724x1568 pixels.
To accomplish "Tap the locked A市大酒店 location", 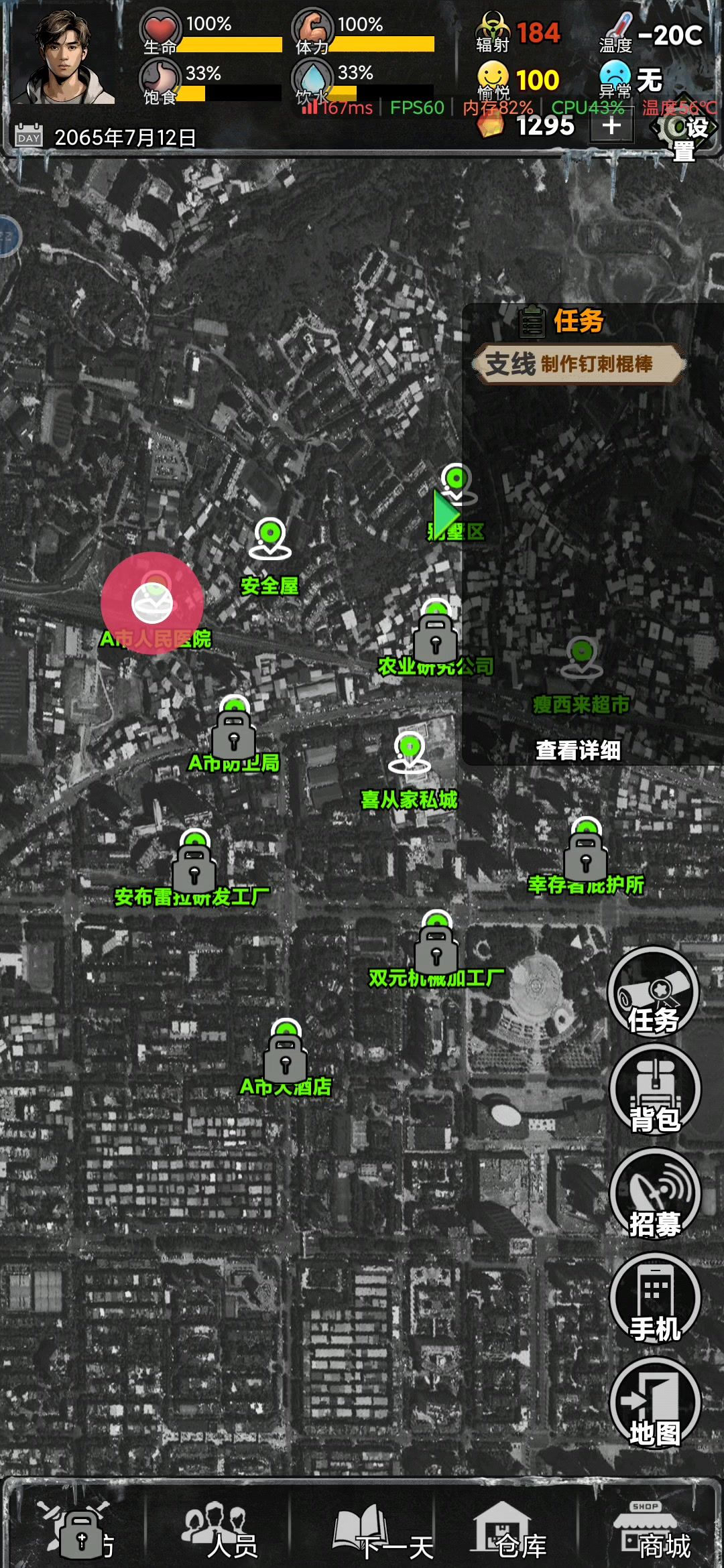I will (286, 1057).
